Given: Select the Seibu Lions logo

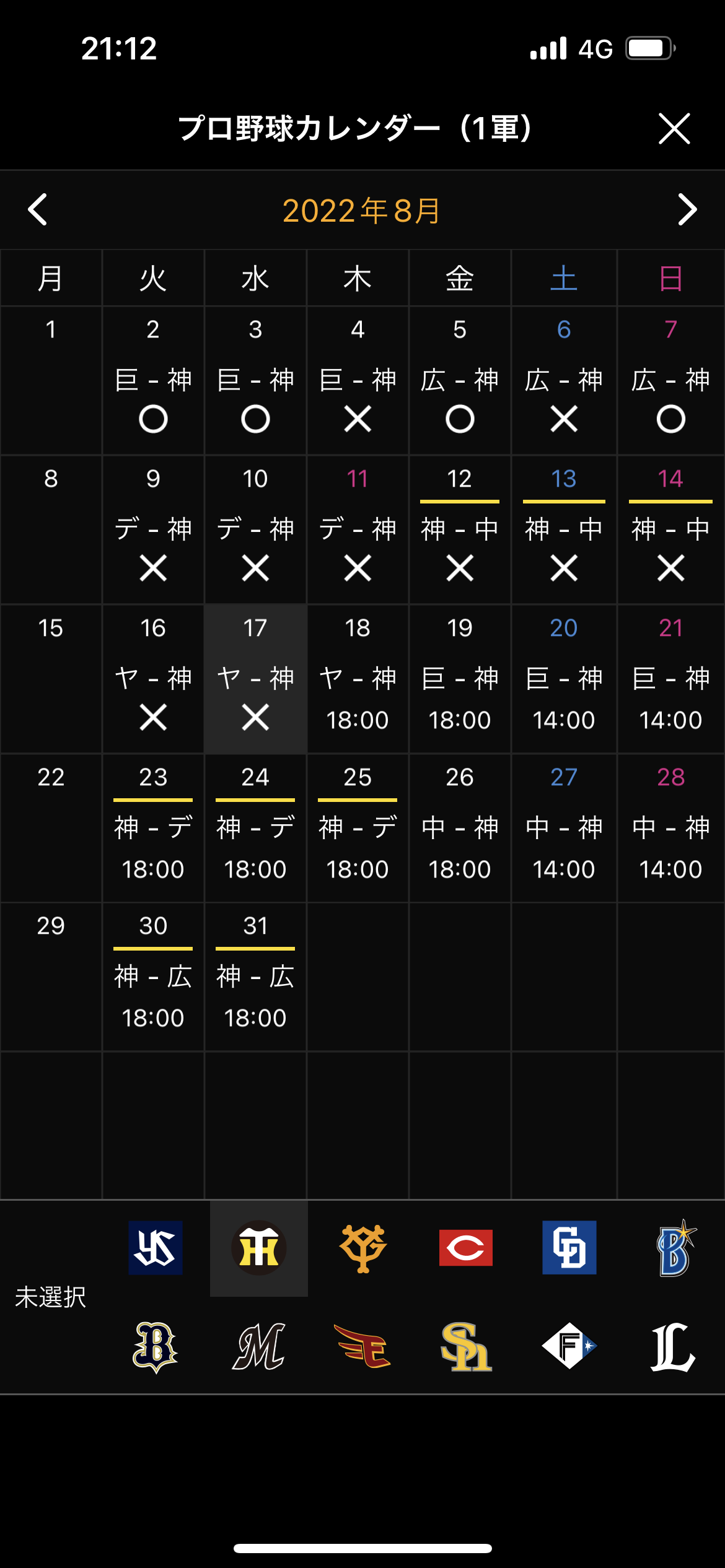Looking at the screenshot, I should pyautogui.click(x=673, y=1347).
